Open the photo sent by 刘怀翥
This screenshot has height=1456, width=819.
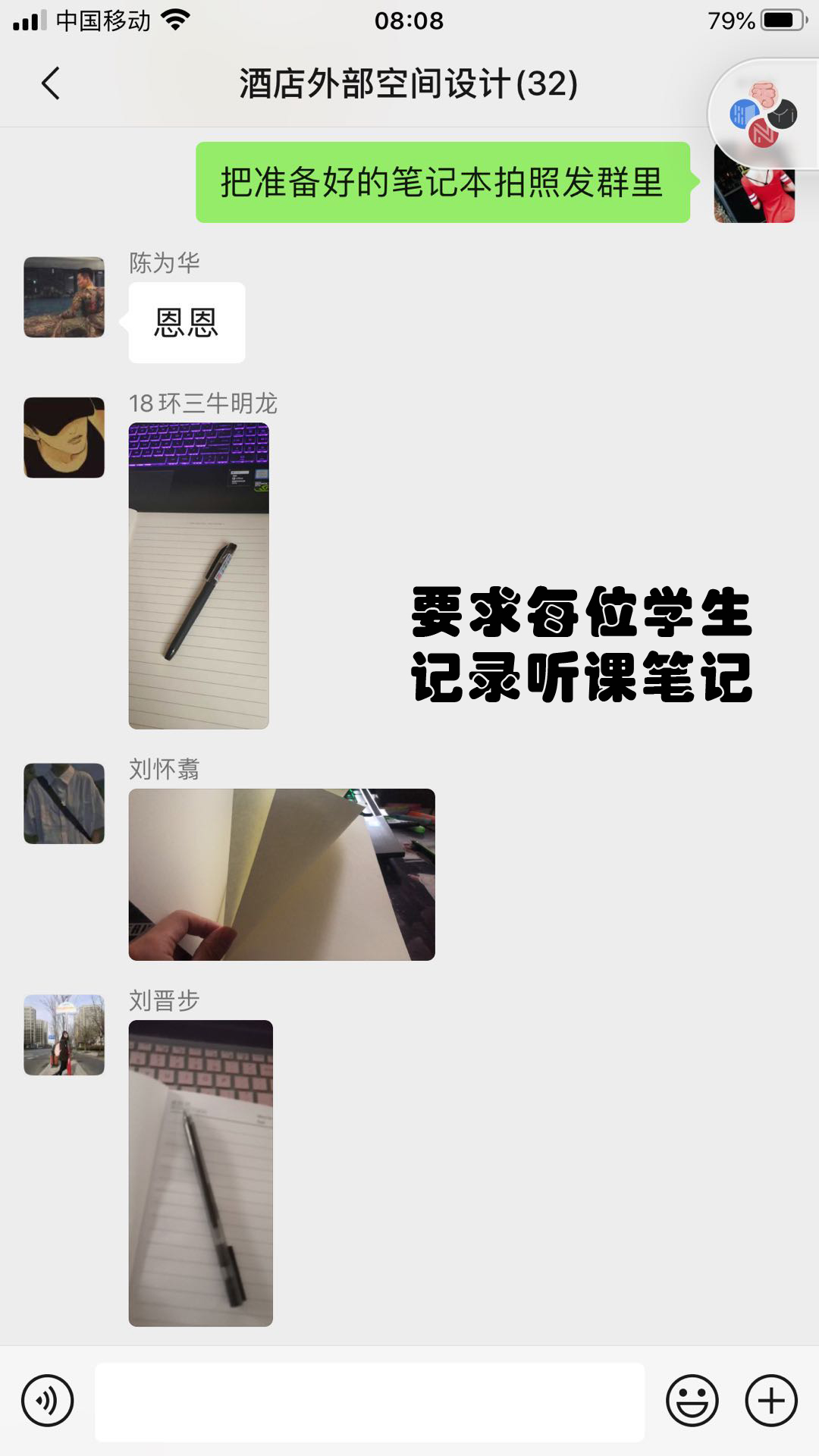(x=281, y=874)
